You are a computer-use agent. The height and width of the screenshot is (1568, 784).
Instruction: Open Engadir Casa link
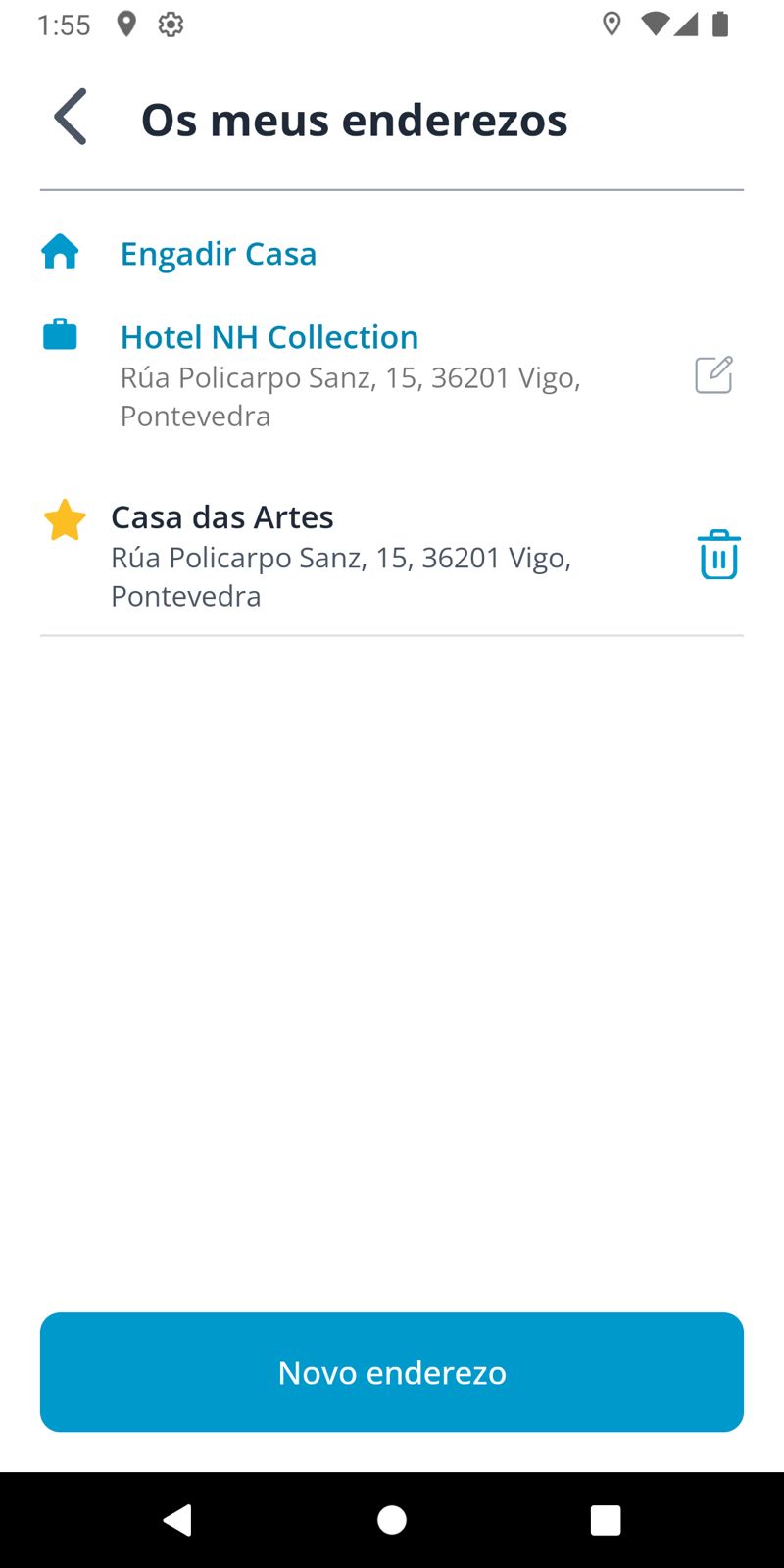coord(218,253)
